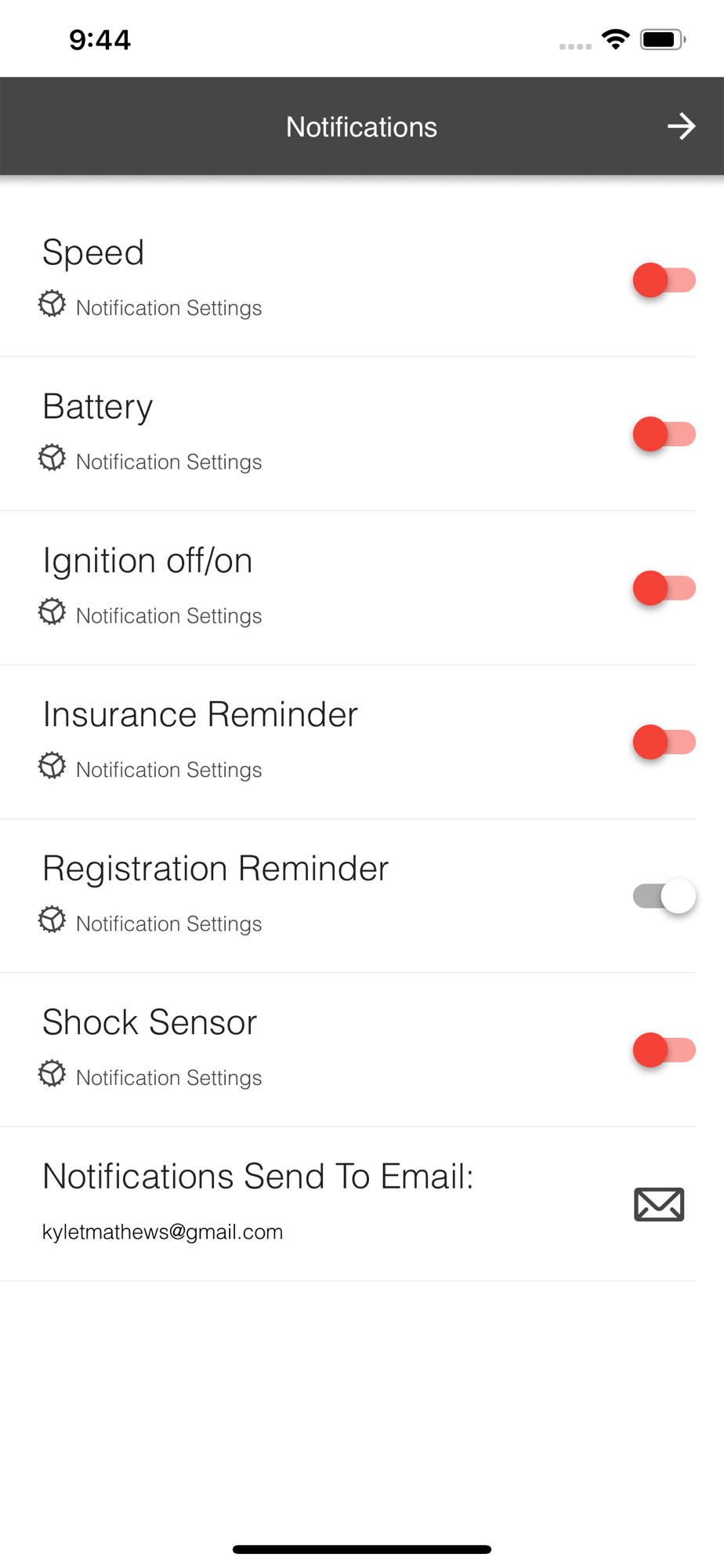Turn off Shock Sensor alerts
724x1568 pixels.
(x=664, y=1051)
